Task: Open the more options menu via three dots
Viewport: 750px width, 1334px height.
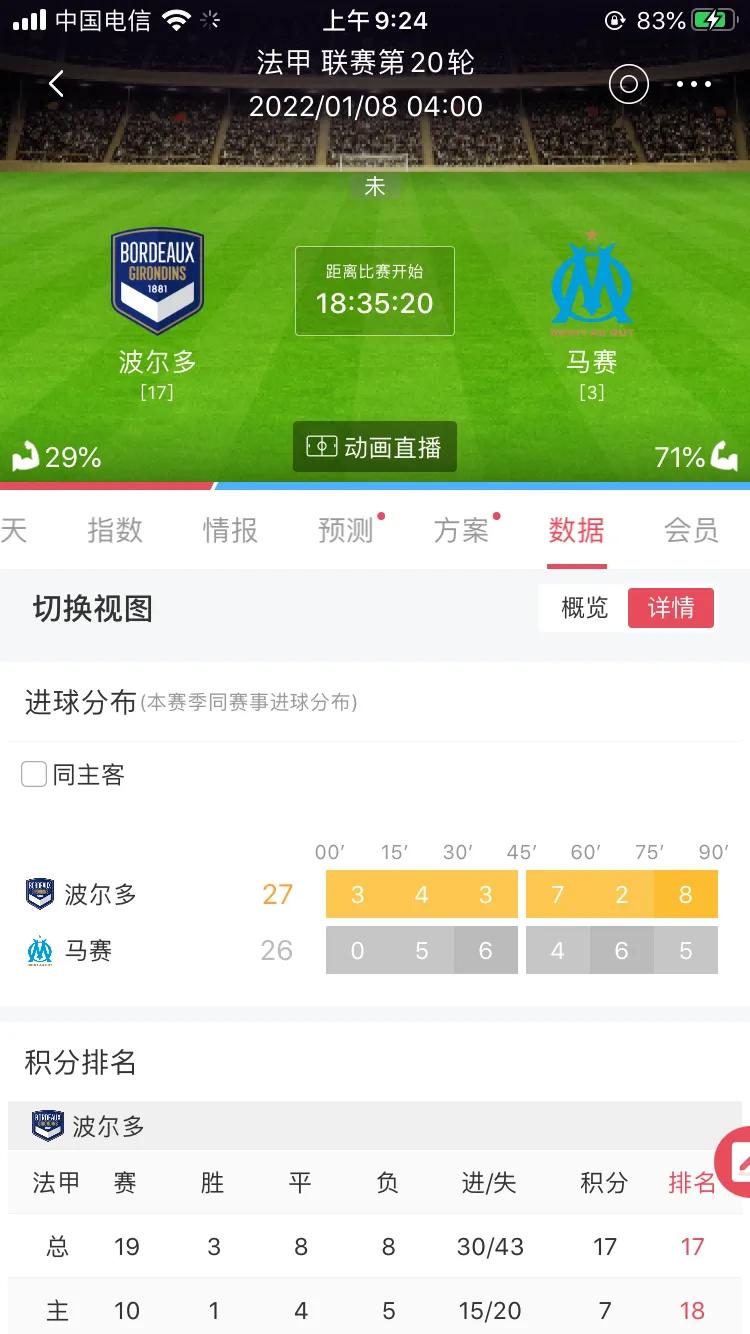Action: 694,84
